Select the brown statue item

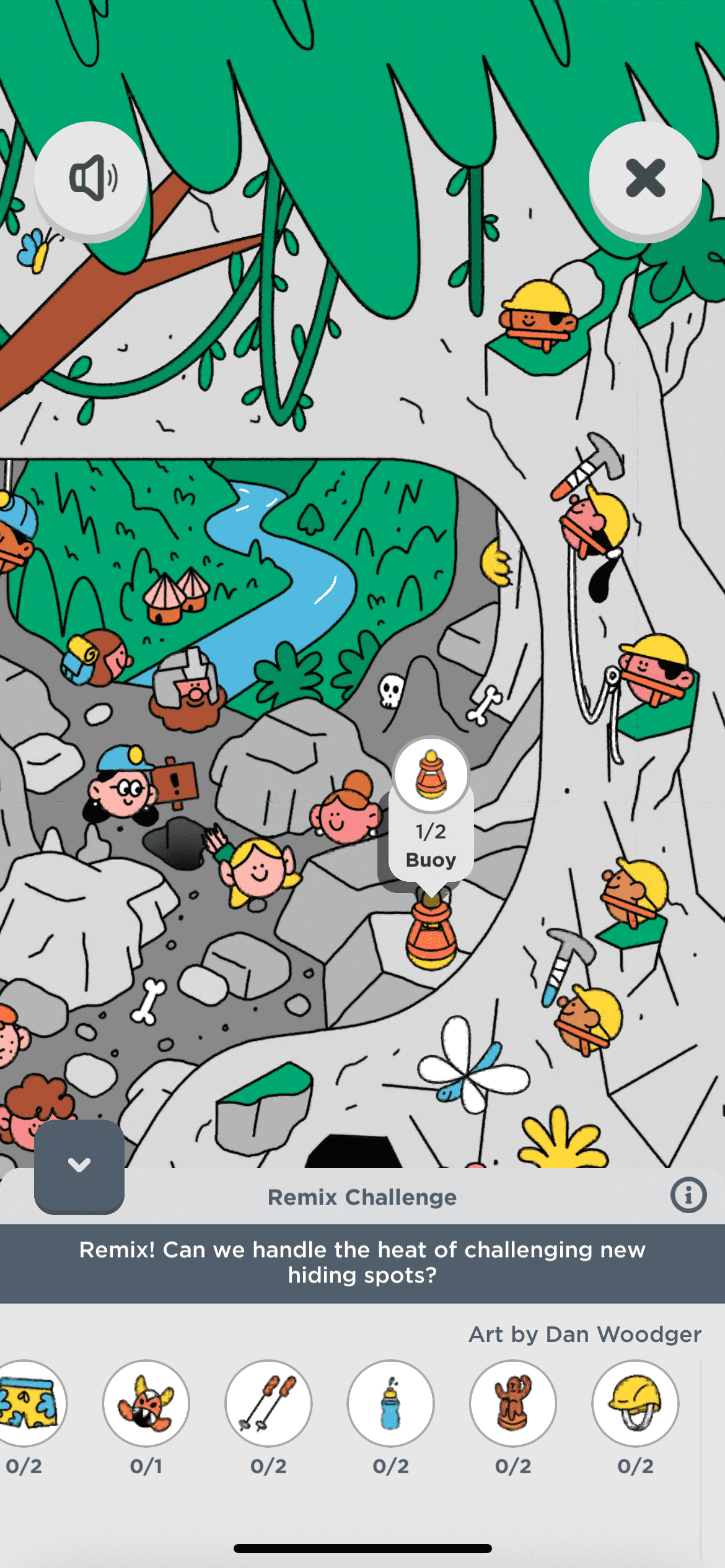tap(512, 1403)
